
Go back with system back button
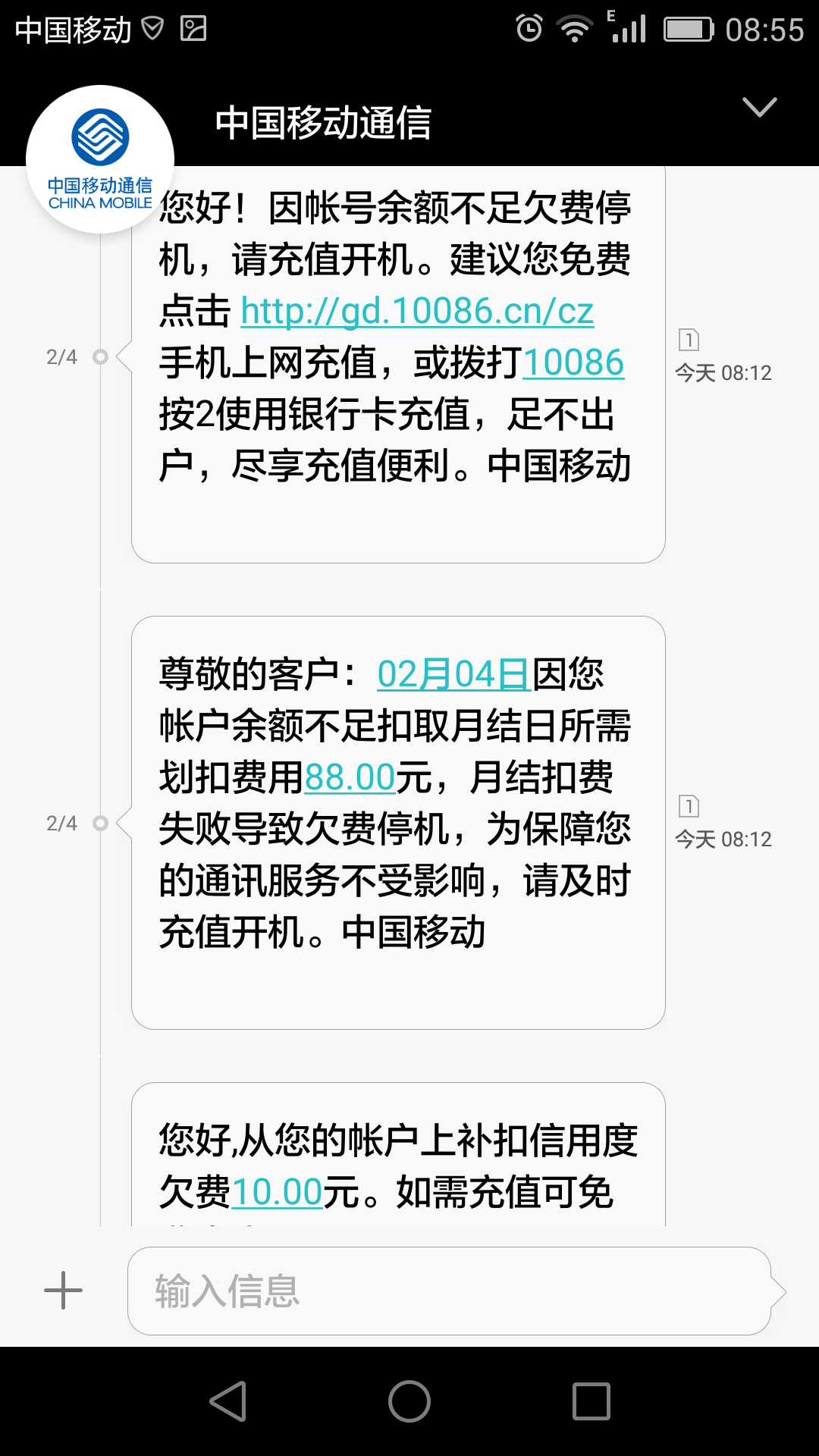pos(228,1401)
